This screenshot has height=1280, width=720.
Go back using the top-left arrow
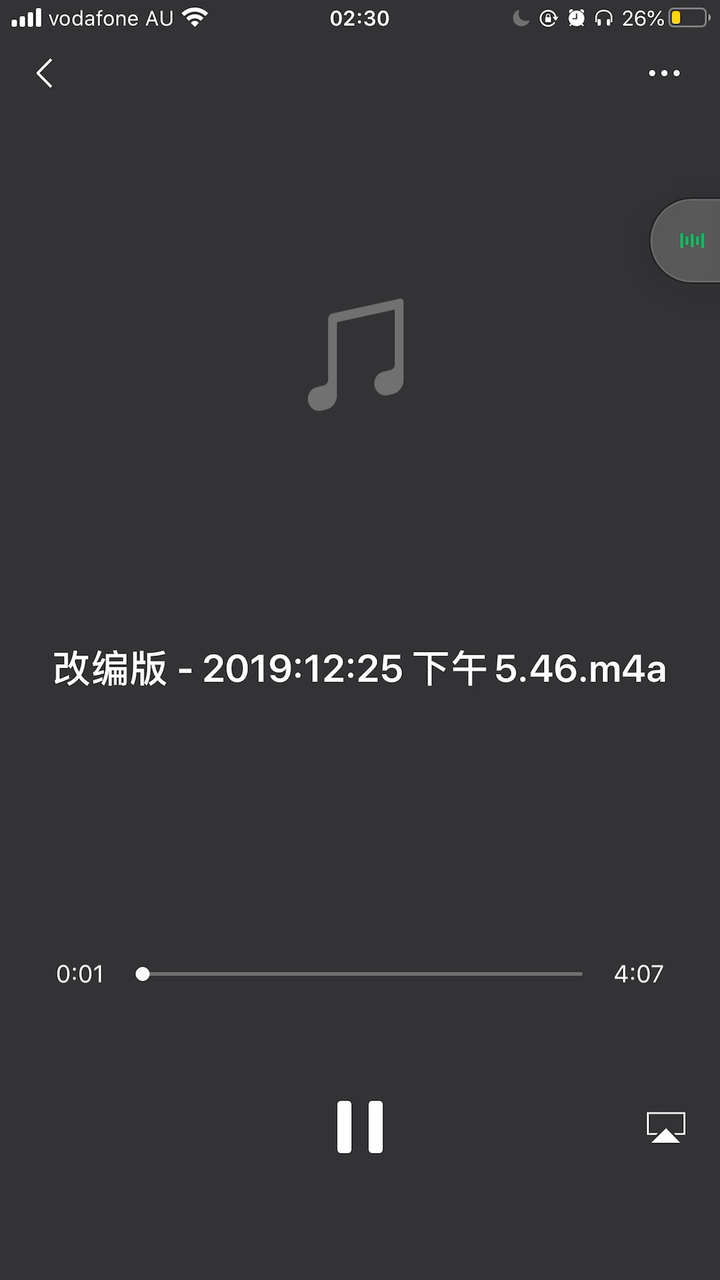point(44,73)
